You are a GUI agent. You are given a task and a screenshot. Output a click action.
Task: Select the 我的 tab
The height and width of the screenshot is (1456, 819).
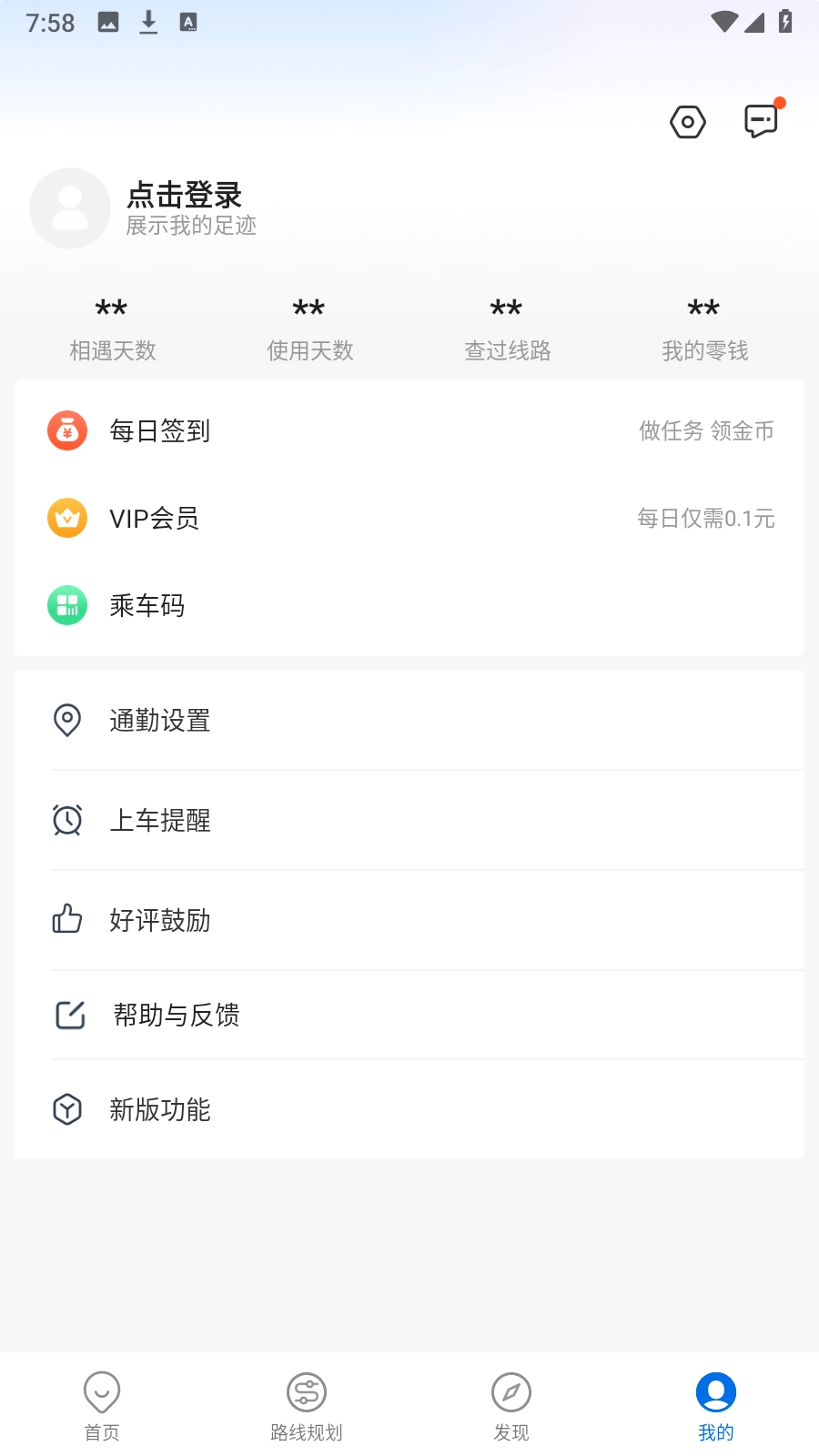pos(715,1403)
